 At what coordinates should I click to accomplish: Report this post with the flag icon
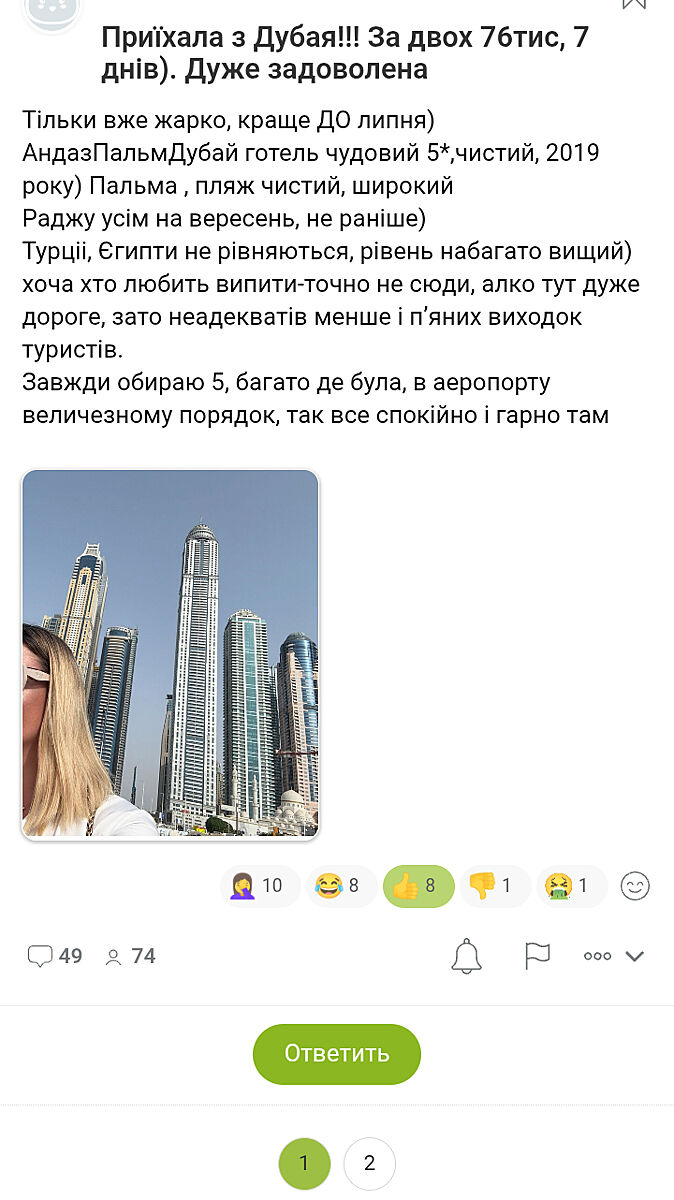coord(538,957)
